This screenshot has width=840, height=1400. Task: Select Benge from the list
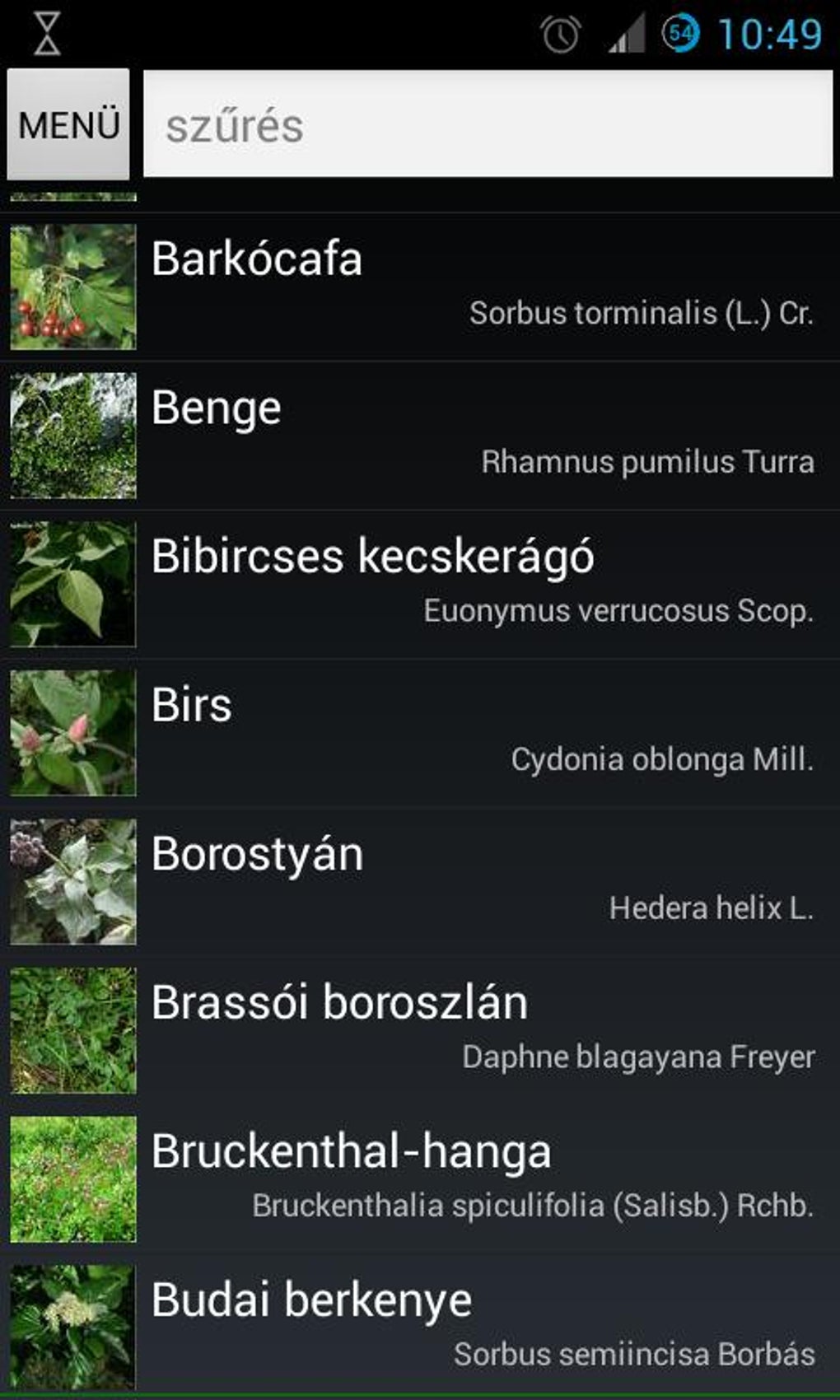tap(420, 435)
